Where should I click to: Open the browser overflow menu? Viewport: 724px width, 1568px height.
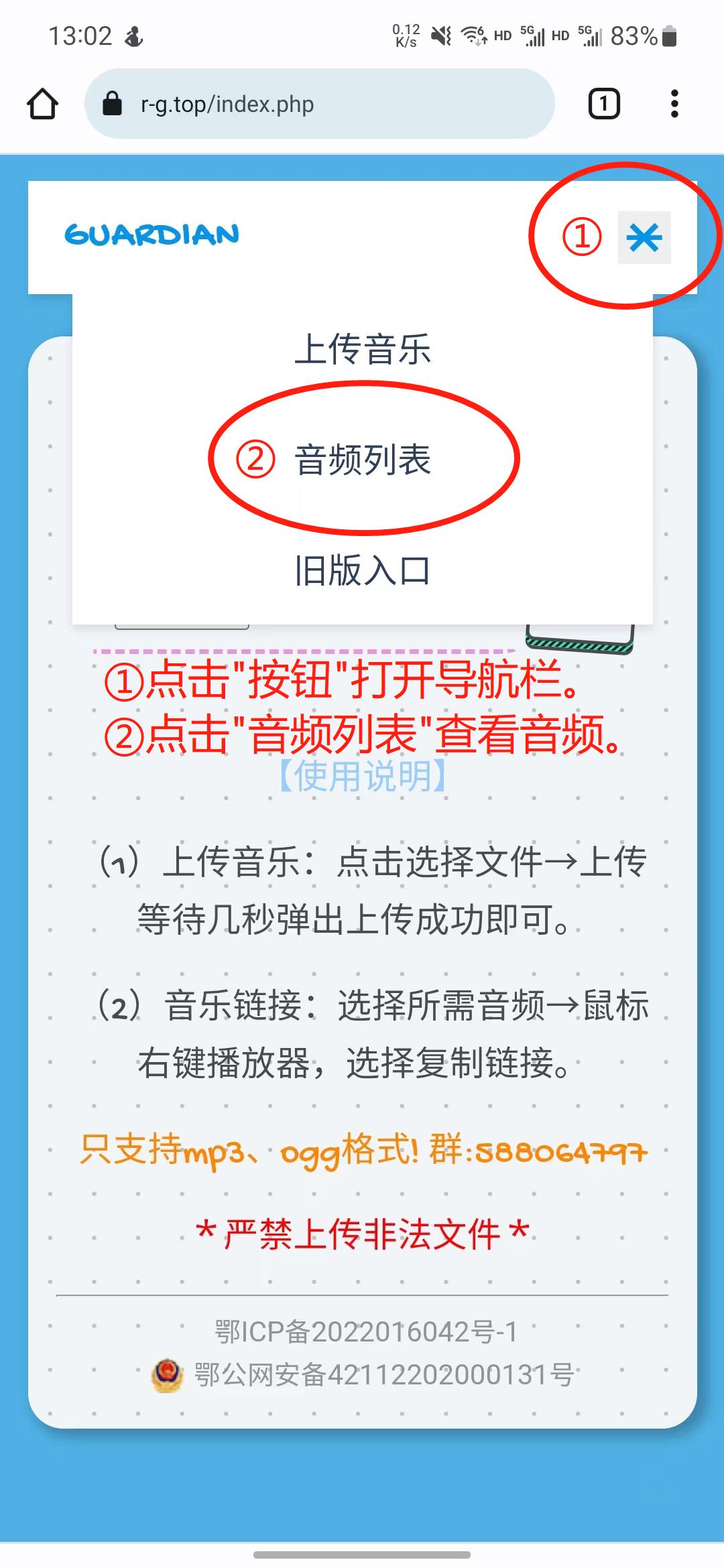(674, 104)
